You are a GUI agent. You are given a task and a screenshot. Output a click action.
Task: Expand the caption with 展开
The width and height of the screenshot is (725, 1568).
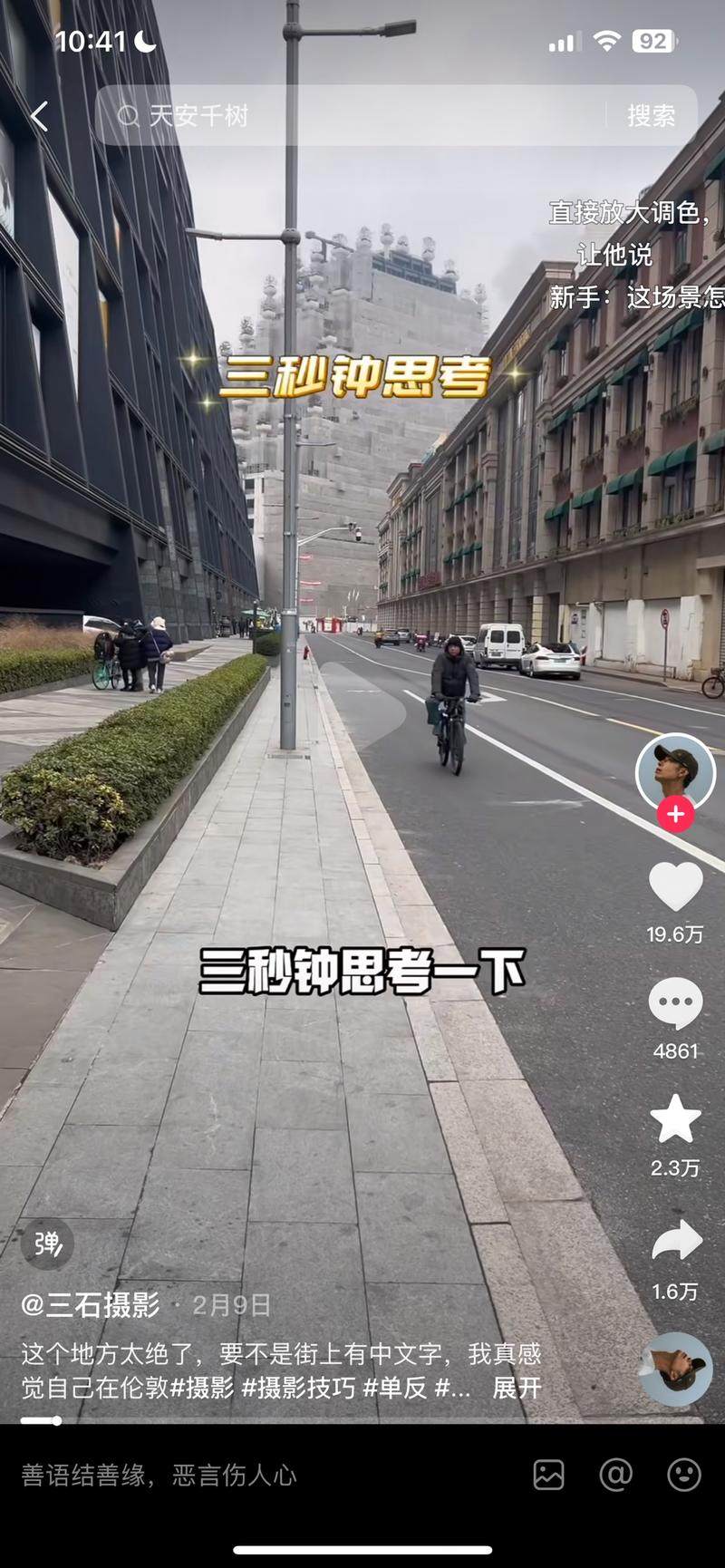517,1388
